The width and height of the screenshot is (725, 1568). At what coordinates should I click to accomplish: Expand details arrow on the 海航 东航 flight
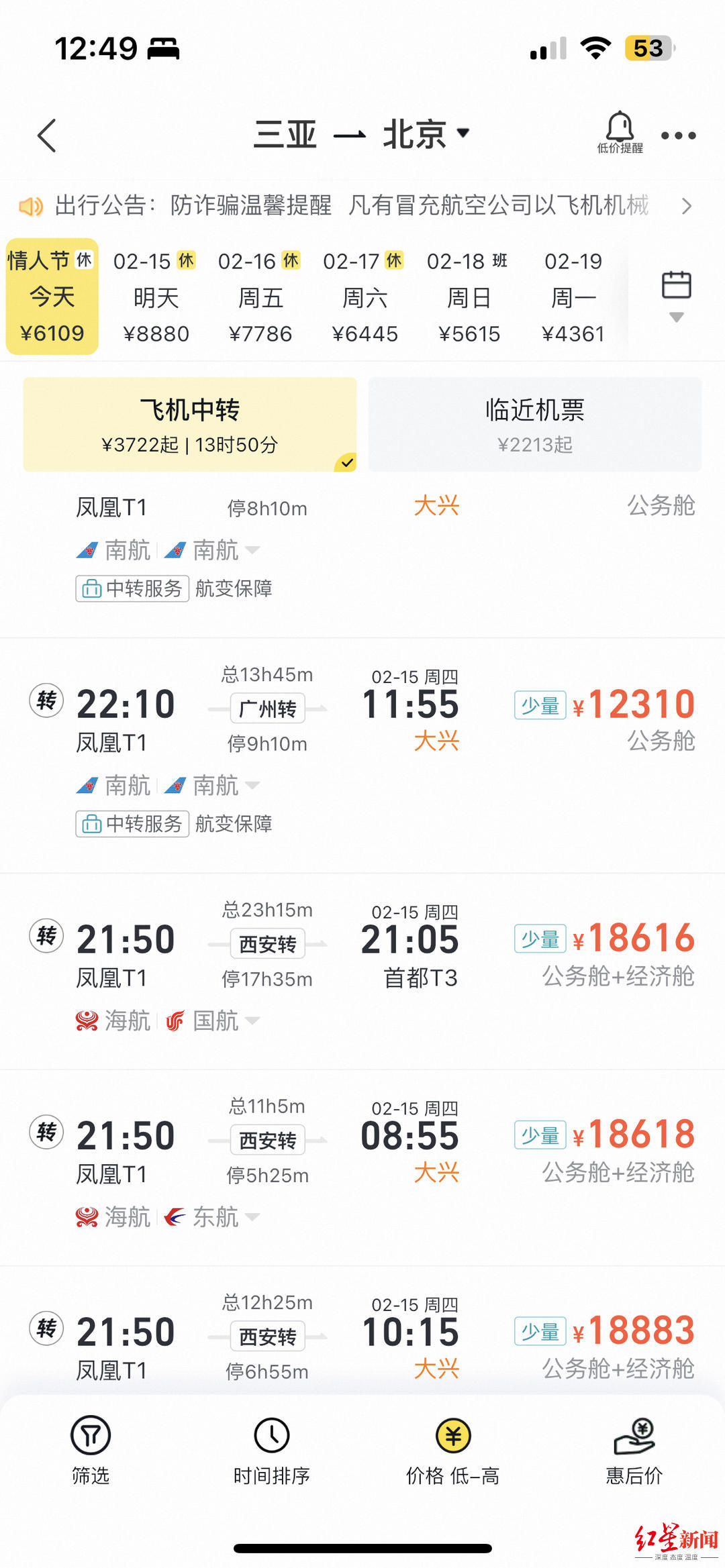pos(252,1216)
